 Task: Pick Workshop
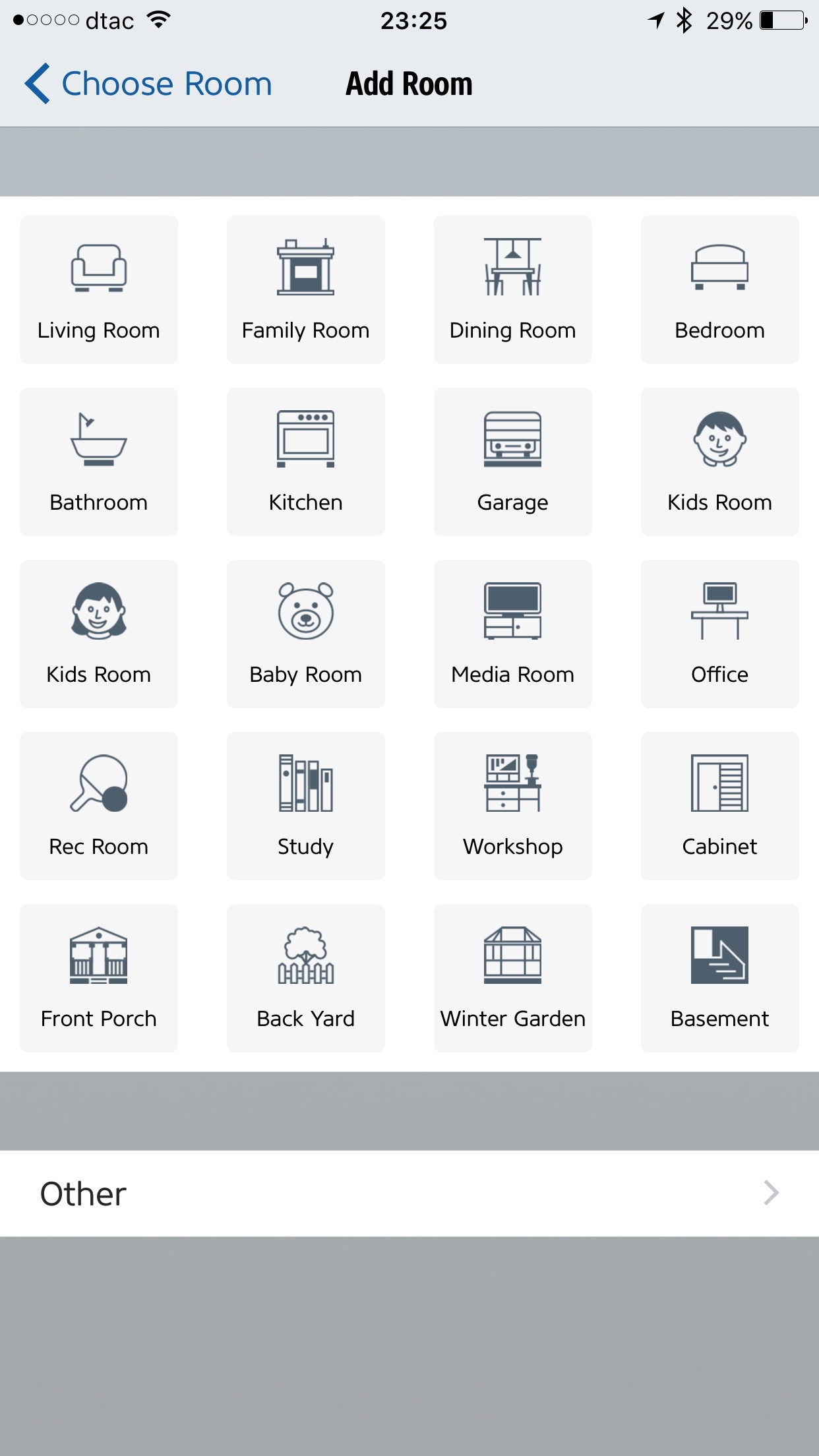(513, 806)
